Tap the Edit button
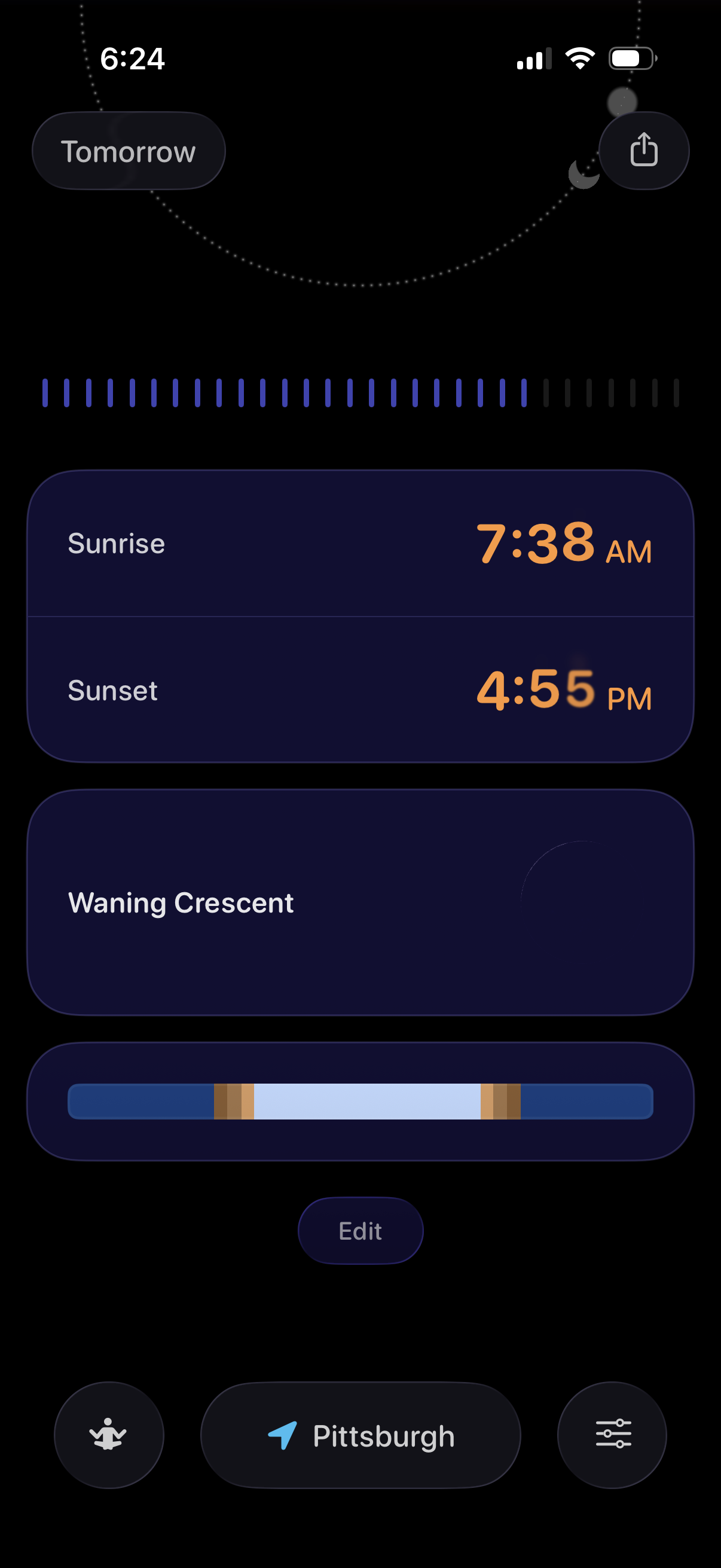This screenshot has width=721, height=1568. click(x=360, y=1231)
